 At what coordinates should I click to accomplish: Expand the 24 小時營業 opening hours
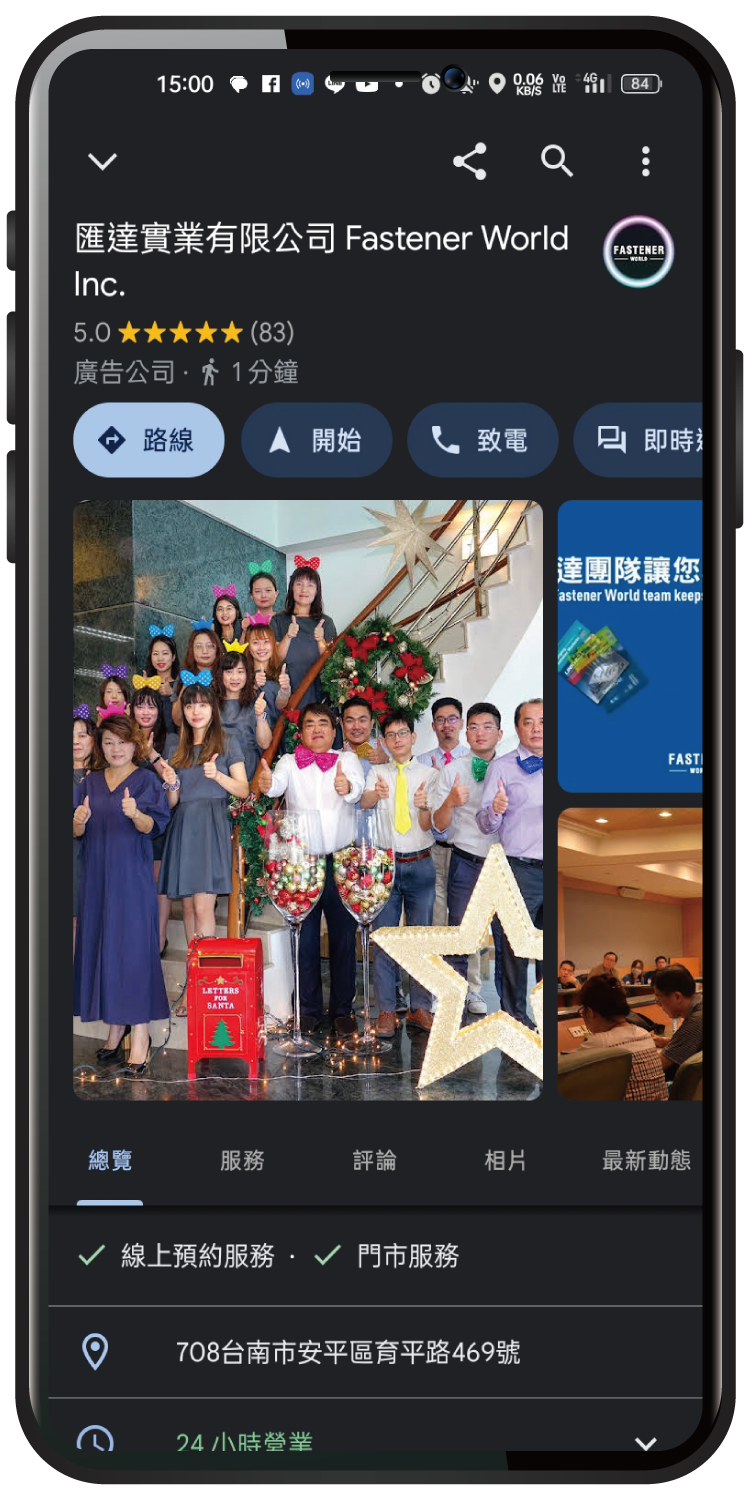tap(645, 1440)
